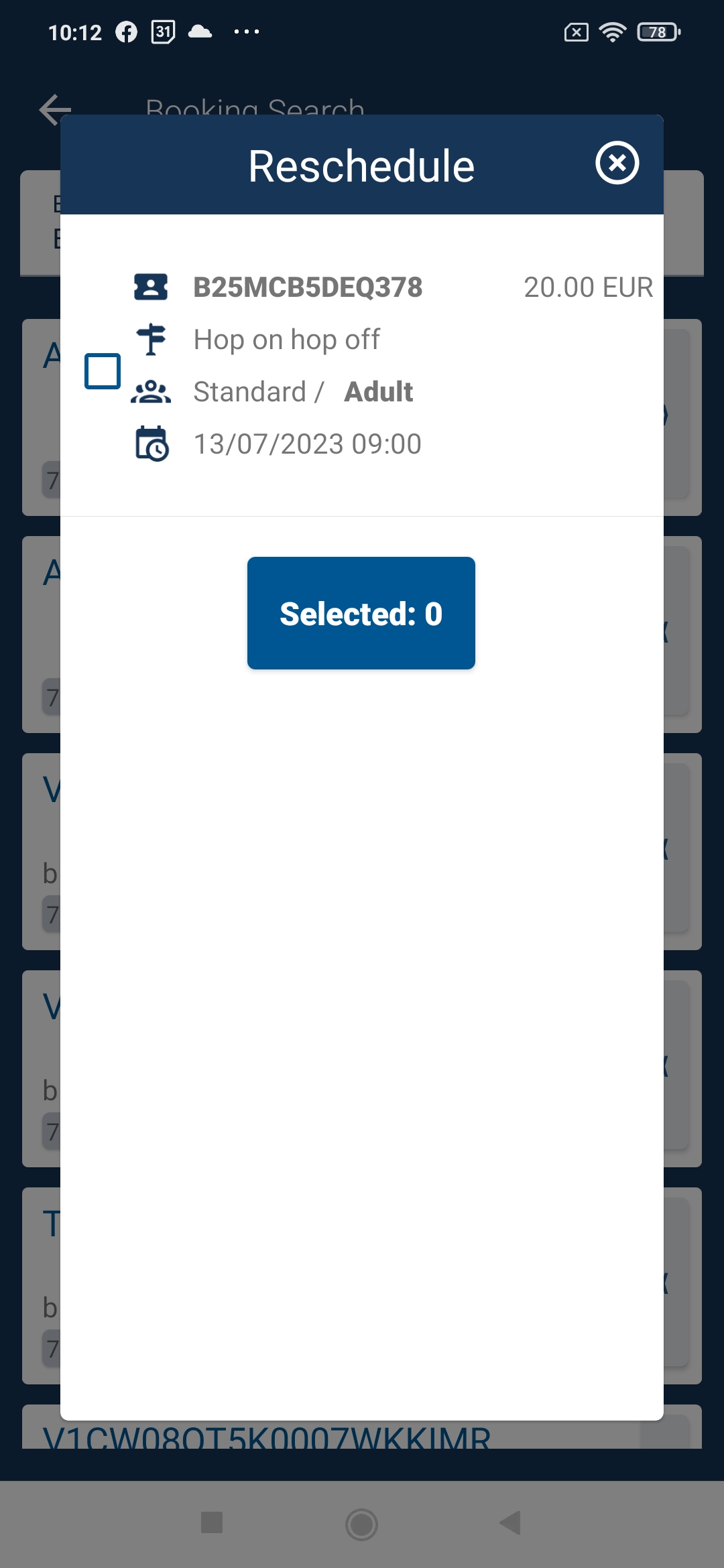
Task: Tap the system back button
Action: (x=510, y=1522)
